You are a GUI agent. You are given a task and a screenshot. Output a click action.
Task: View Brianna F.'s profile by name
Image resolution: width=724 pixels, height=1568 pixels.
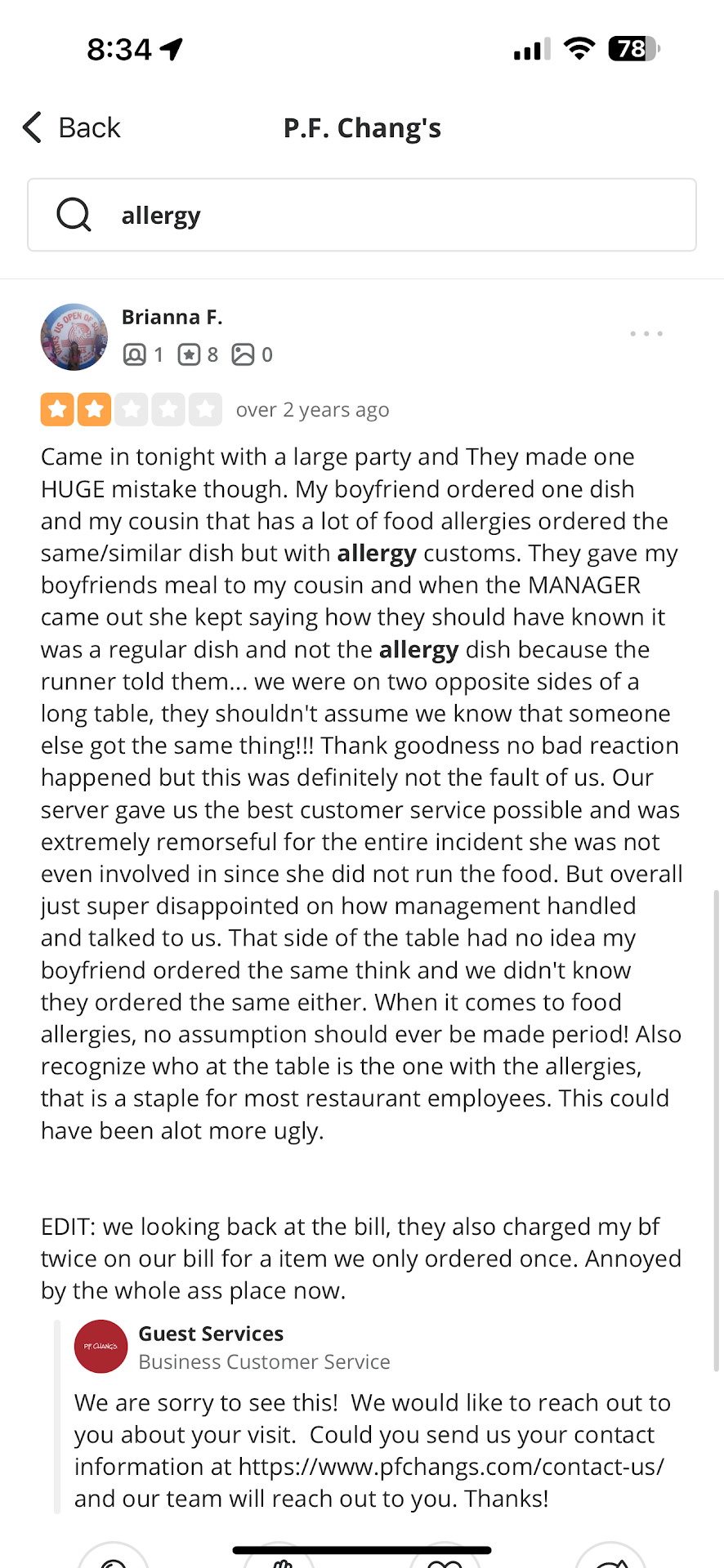point(172,317)
